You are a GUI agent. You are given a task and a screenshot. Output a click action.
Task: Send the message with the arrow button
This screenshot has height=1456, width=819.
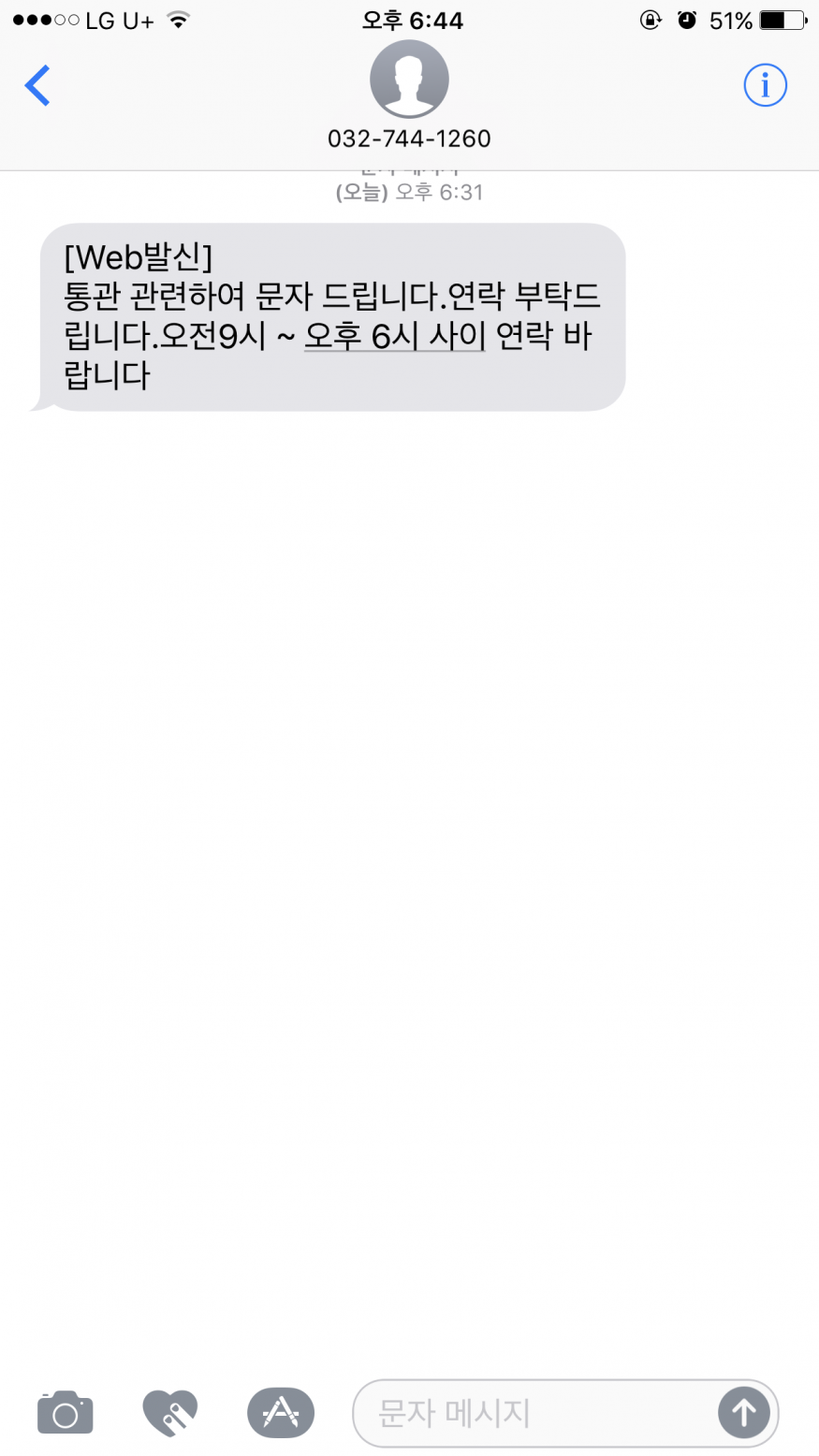[x=744, y=1412]
